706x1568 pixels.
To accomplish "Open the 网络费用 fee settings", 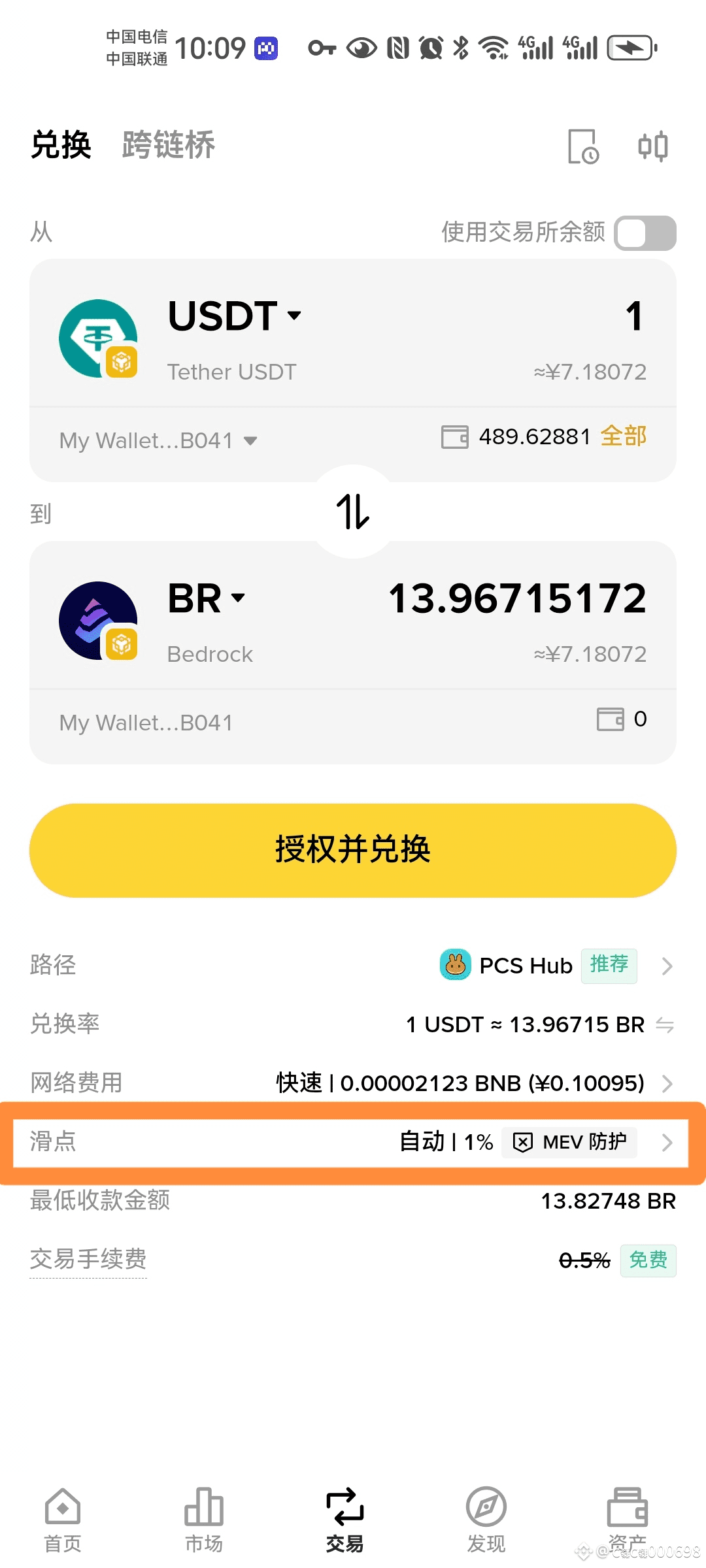I will point(353,1083).
